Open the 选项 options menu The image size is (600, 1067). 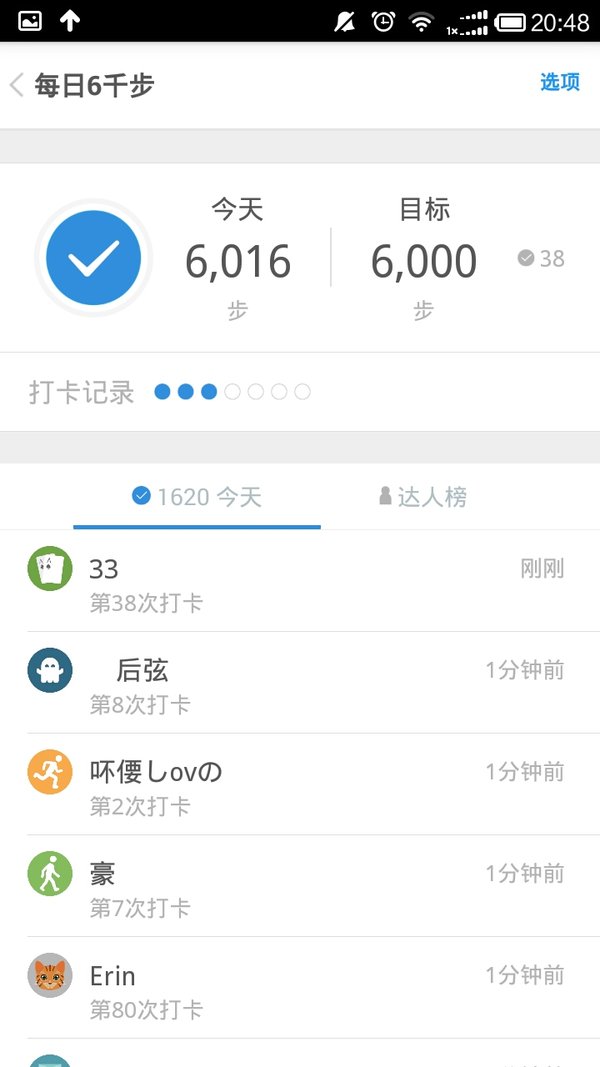[560, 82]
